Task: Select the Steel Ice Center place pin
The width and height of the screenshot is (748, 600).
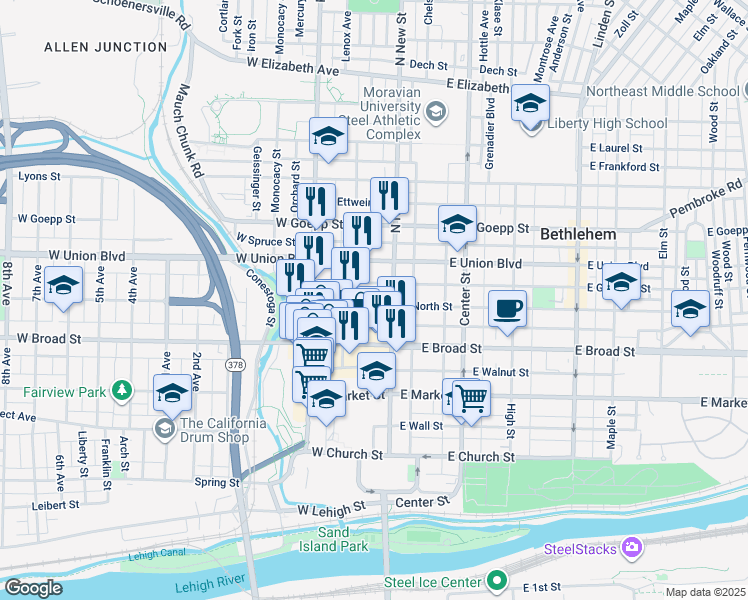Action: tap(497, 581)
